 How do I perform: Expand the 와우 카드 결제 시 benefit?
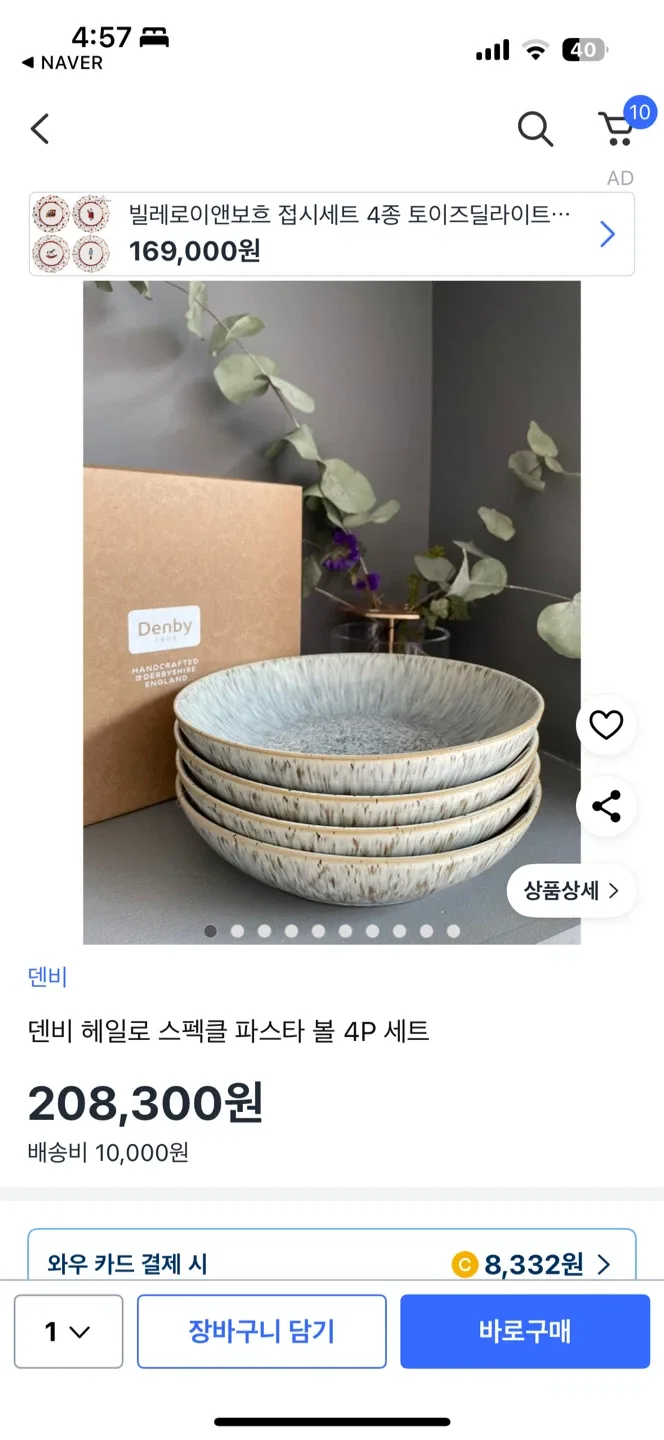(x=331, y=1264)
